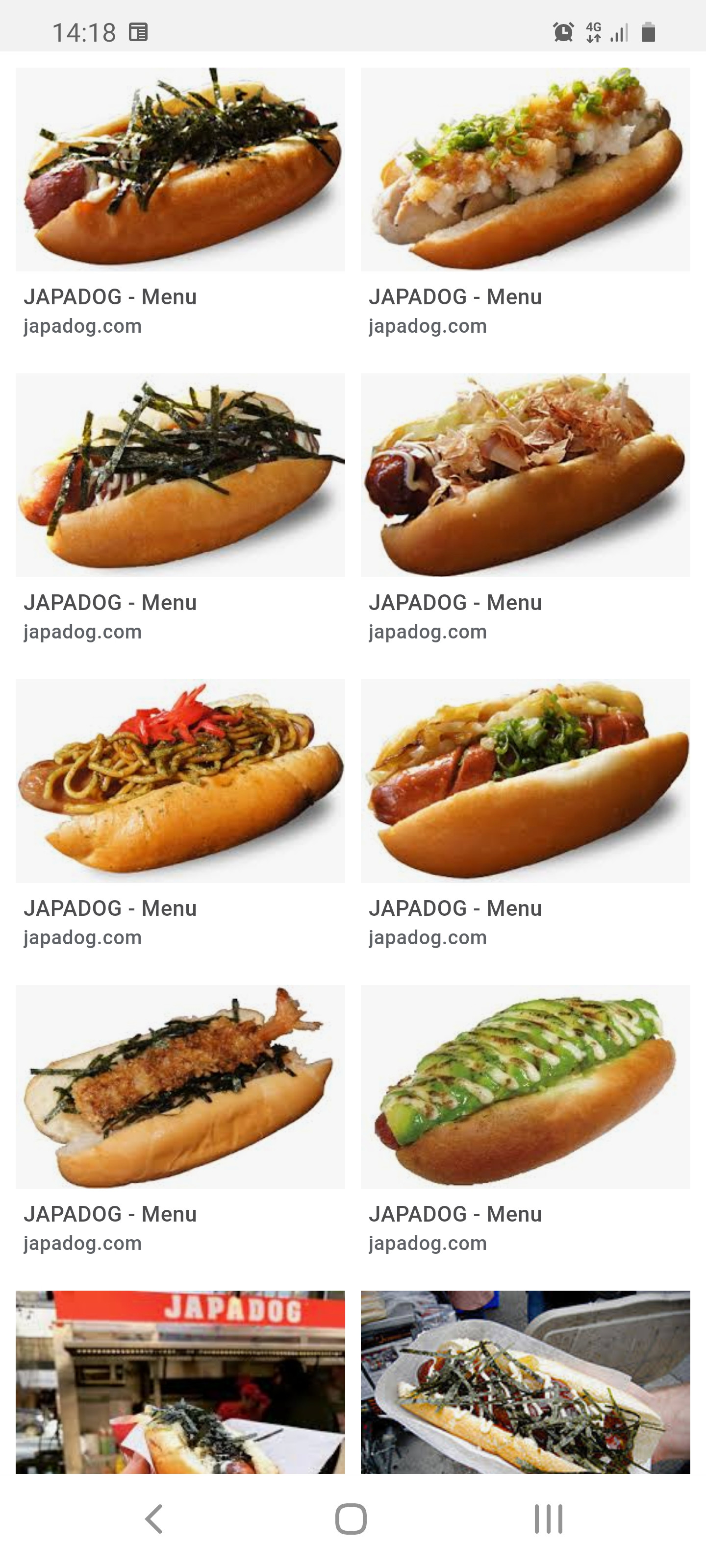Go back with the system back button

pyautogui.click(x=154, y=1519)
